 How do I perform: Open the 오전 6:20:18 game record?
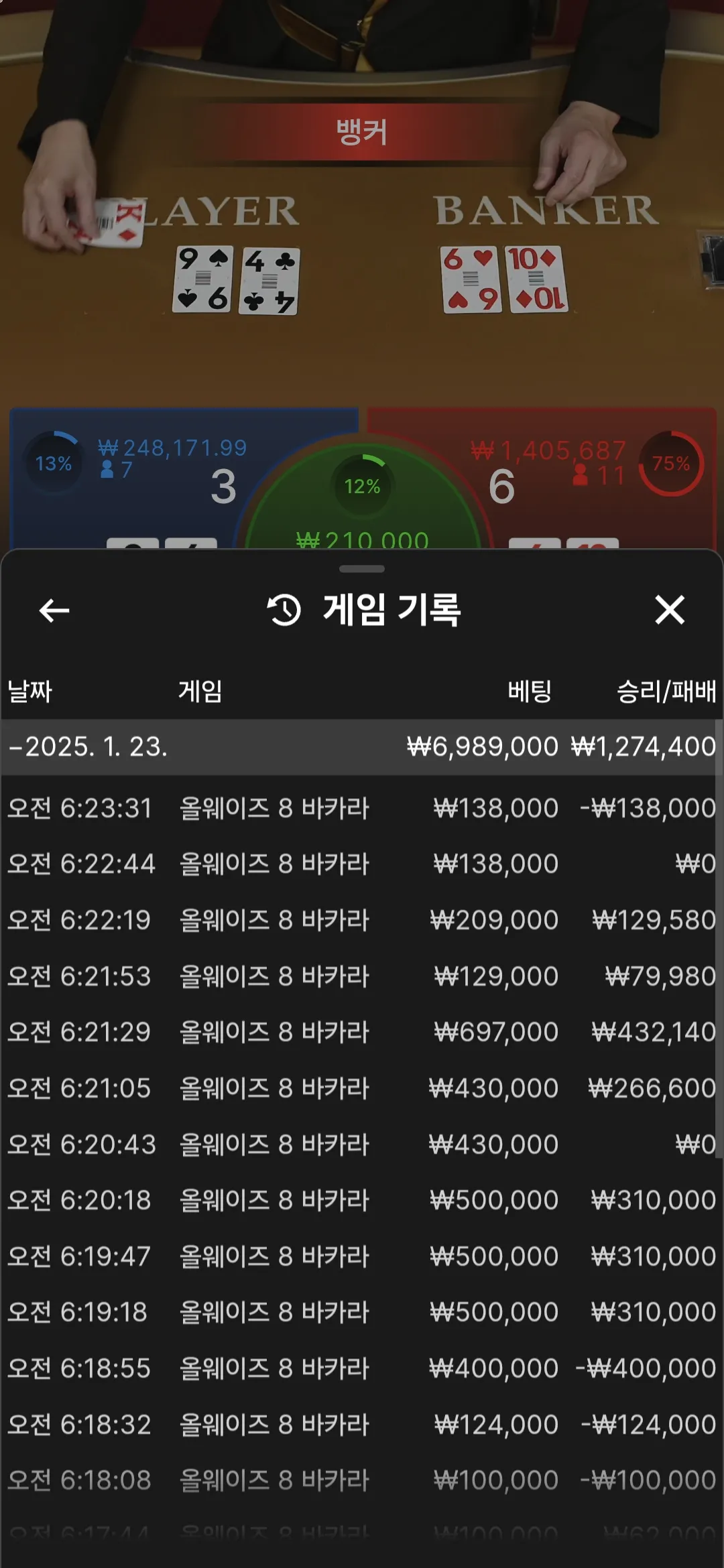click(361, 1200)
